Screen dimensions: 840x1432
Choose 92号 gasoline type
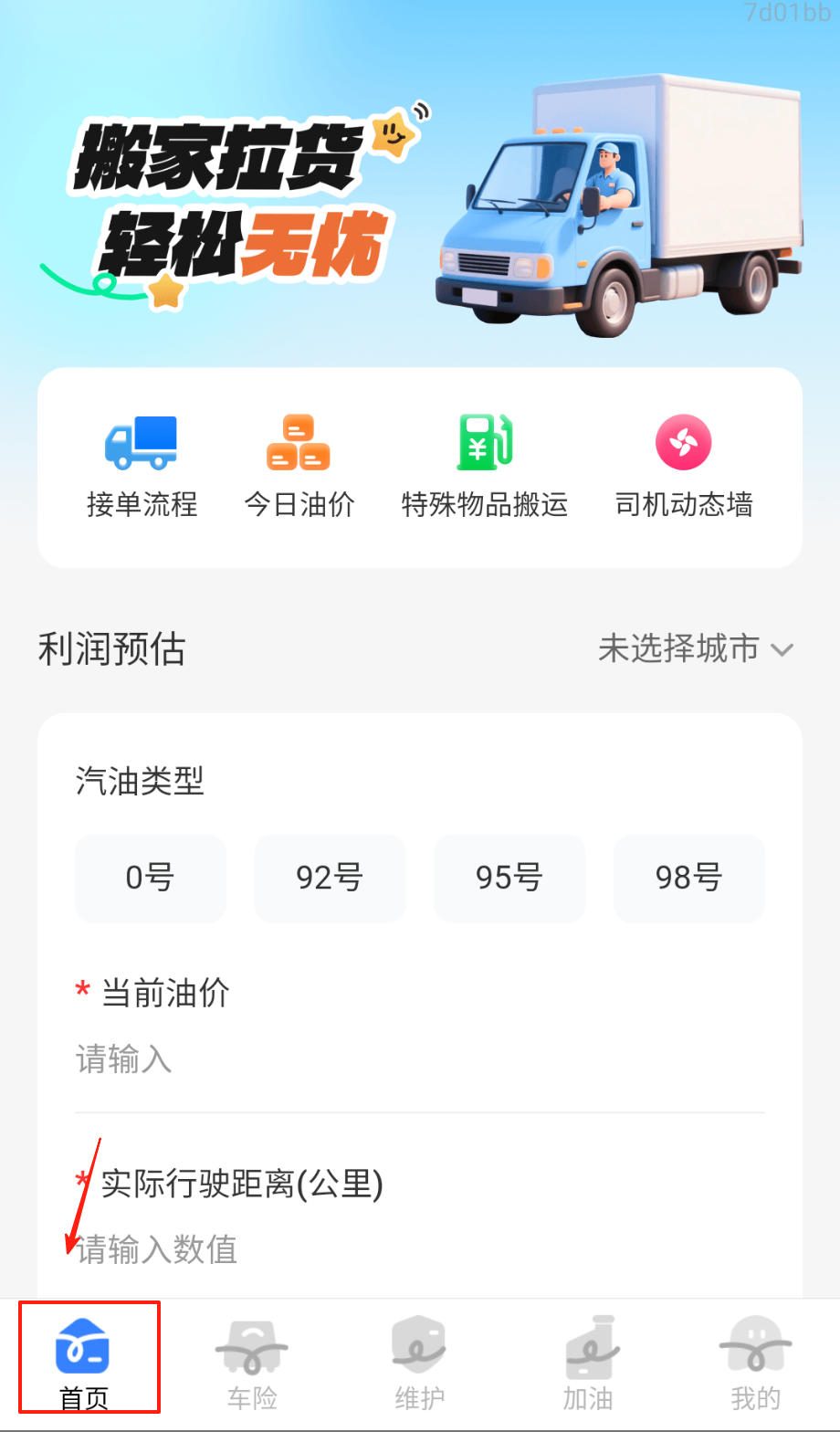tap(330, 878)
